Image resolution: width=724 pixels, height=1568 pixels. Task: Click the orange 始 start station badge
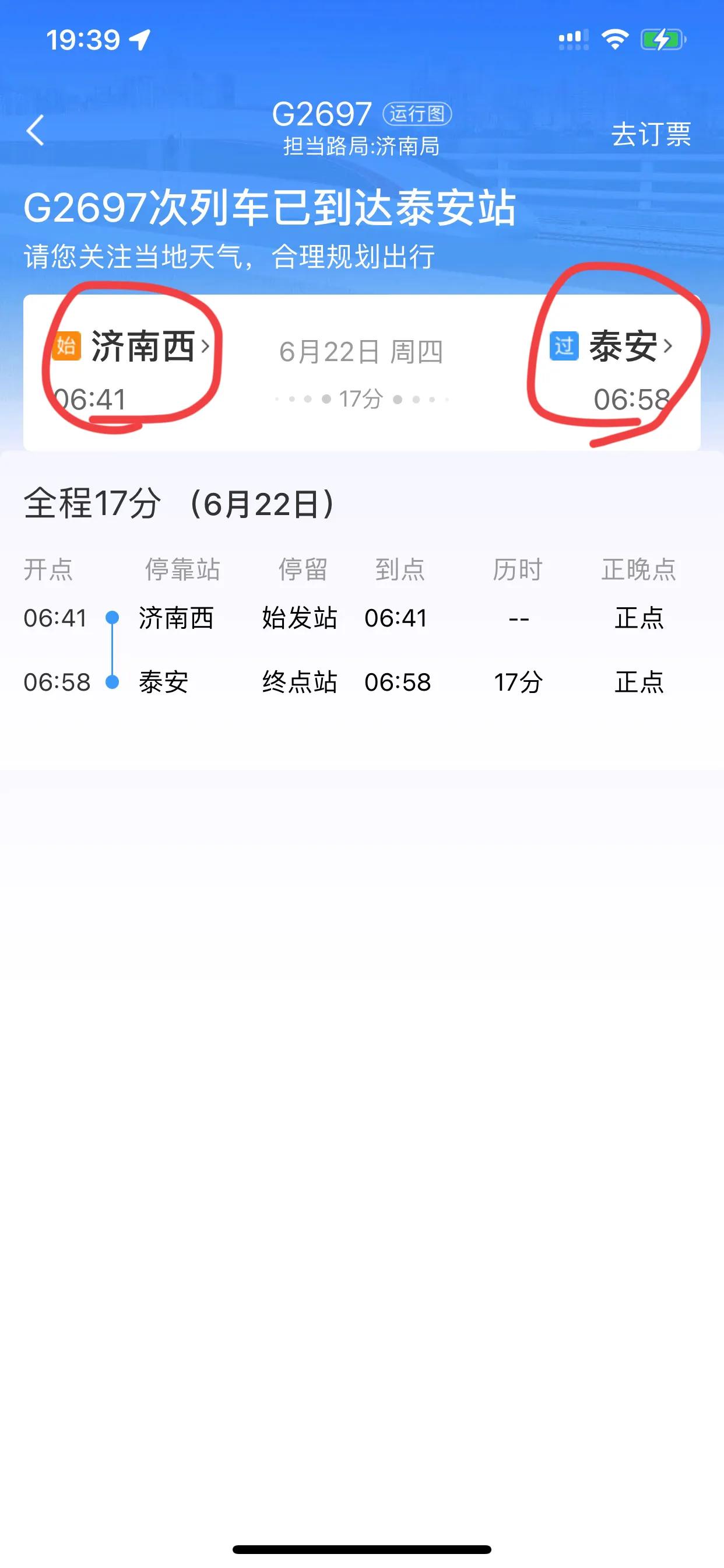[x=67, y=347]
